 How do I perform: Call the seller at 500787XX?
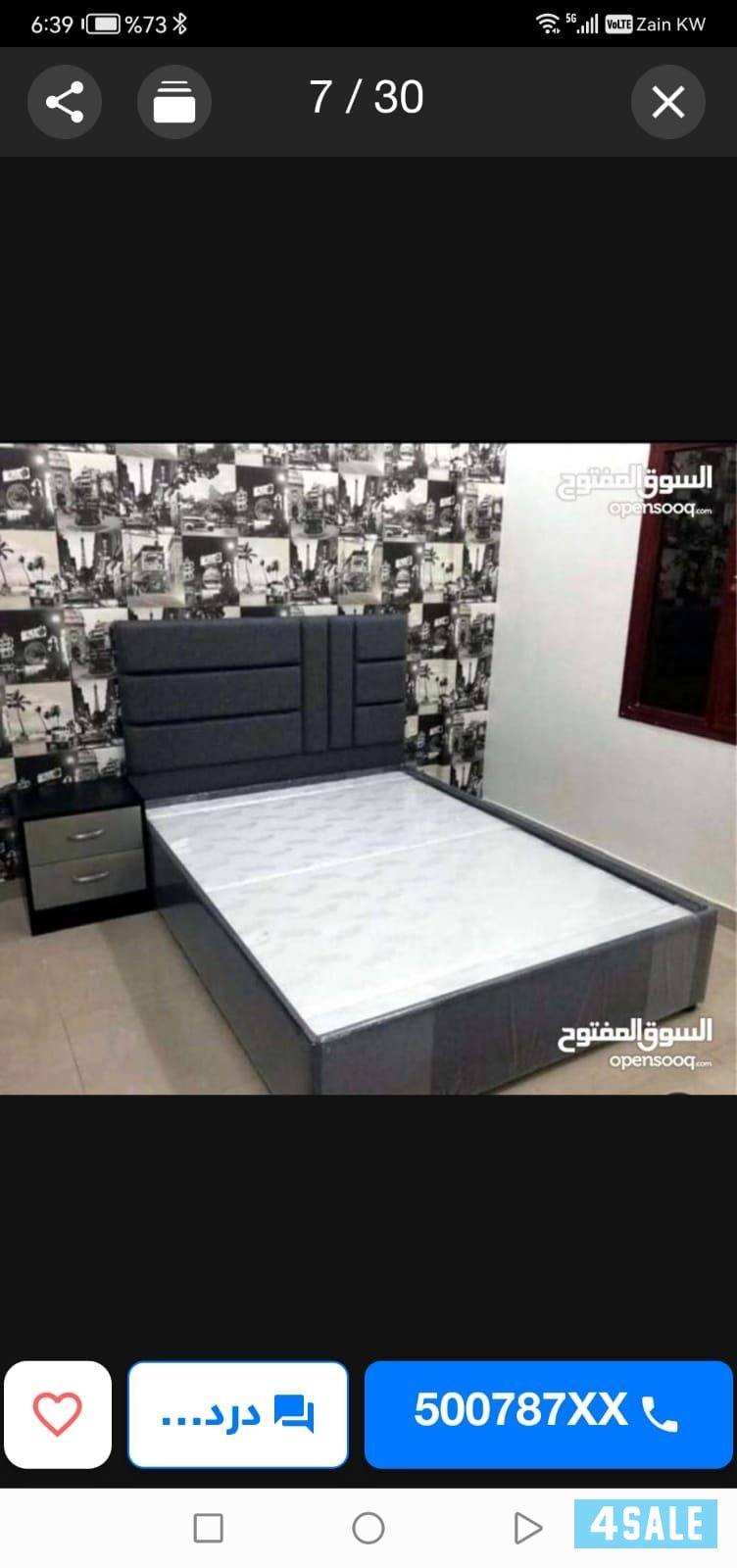(548, 1413)
